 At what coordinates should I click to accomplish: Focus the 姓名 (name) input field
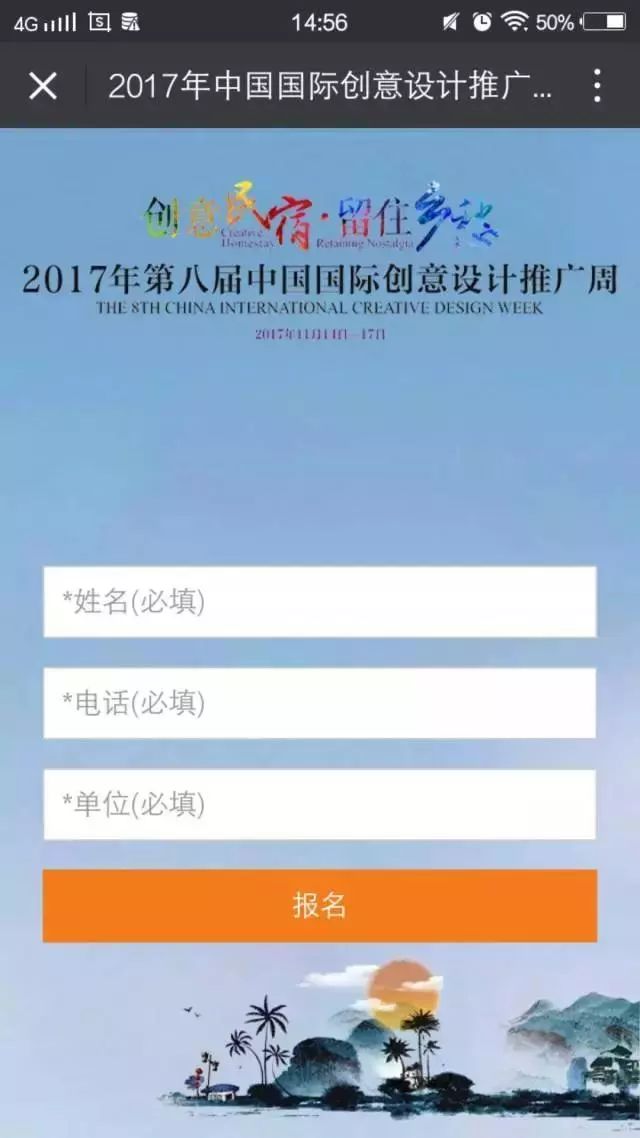[x=319, y=602]
